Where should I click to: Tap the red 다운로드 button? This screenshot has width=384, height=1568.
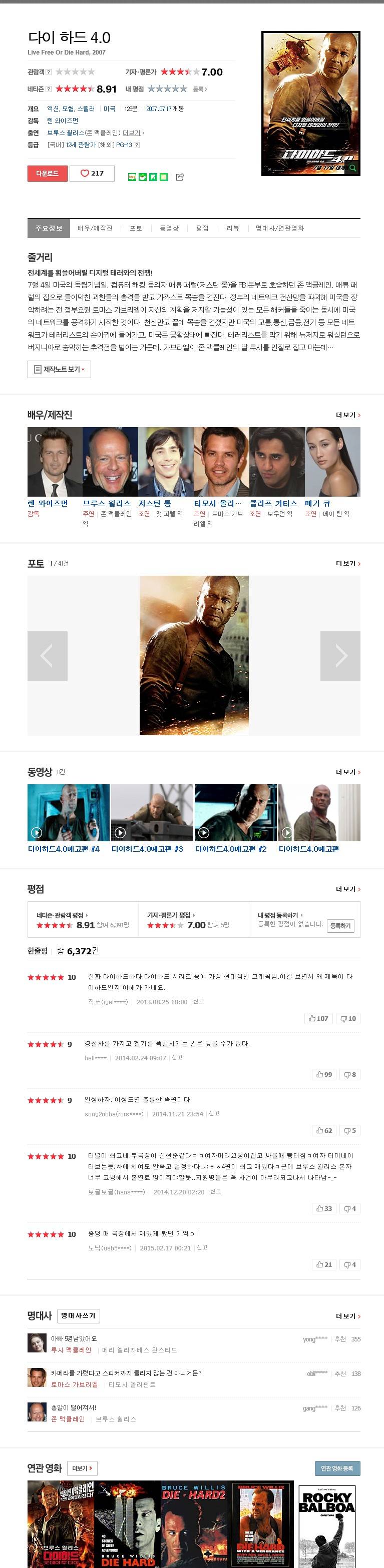(x=47, y=174)
